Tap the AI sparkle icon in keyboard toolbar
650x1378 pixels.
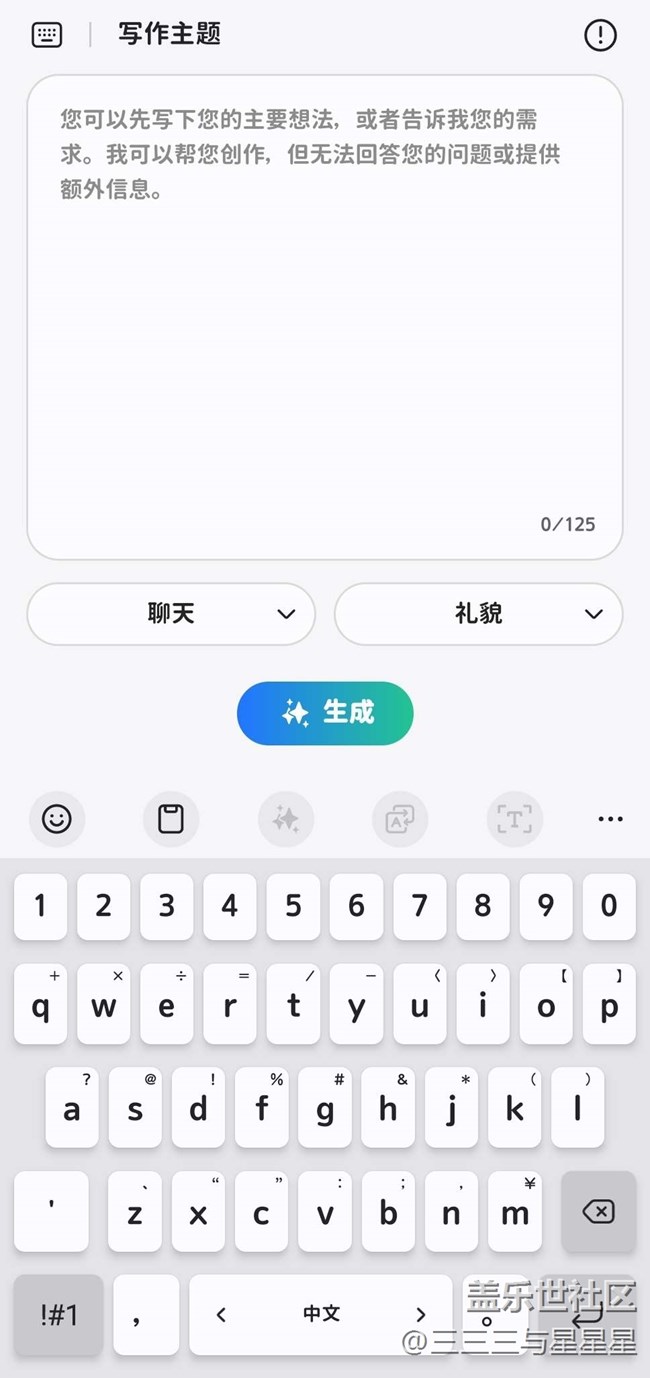click(286, 819)
